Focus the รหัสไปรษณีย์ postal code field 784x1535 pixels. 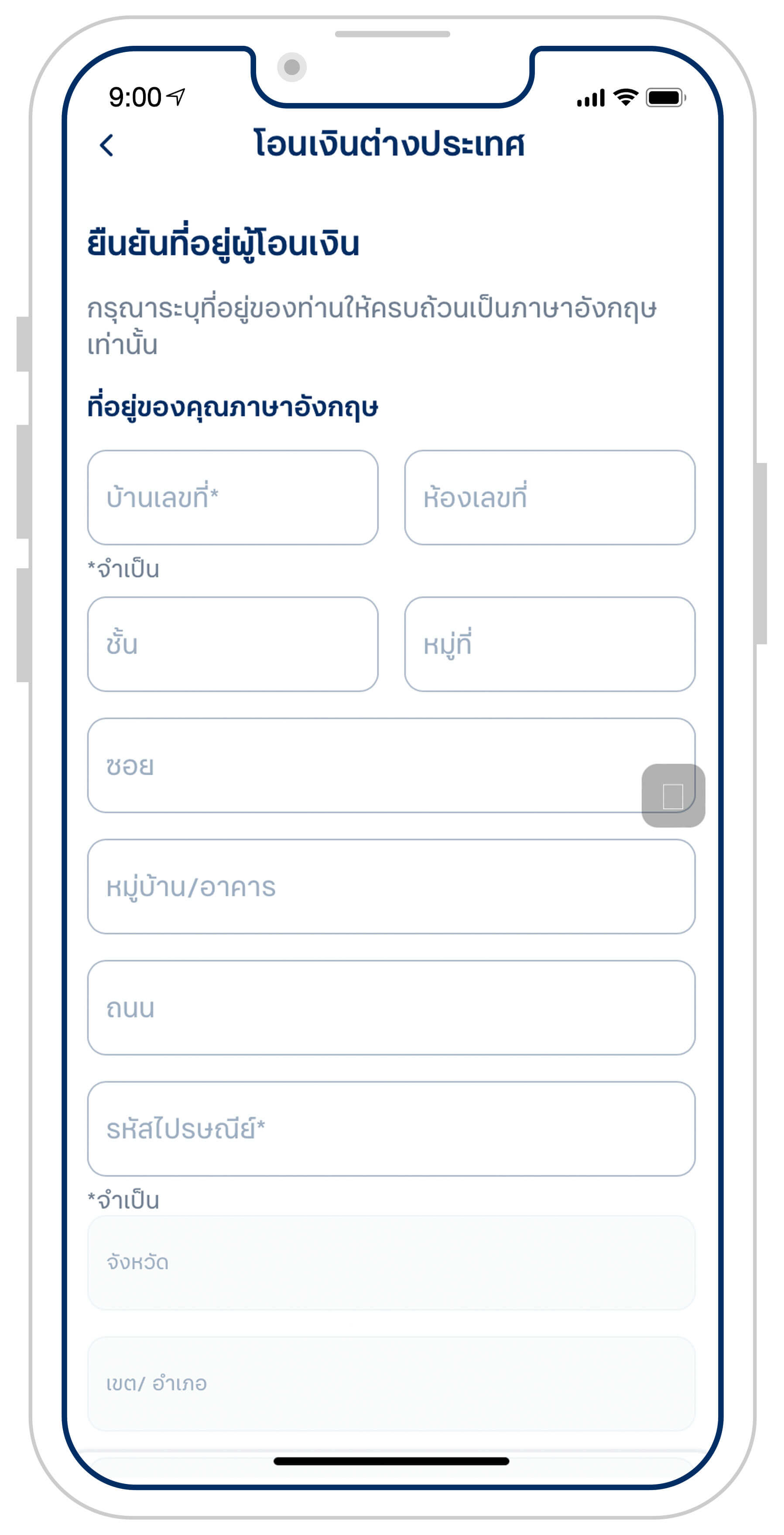[x=391, y=1129]
